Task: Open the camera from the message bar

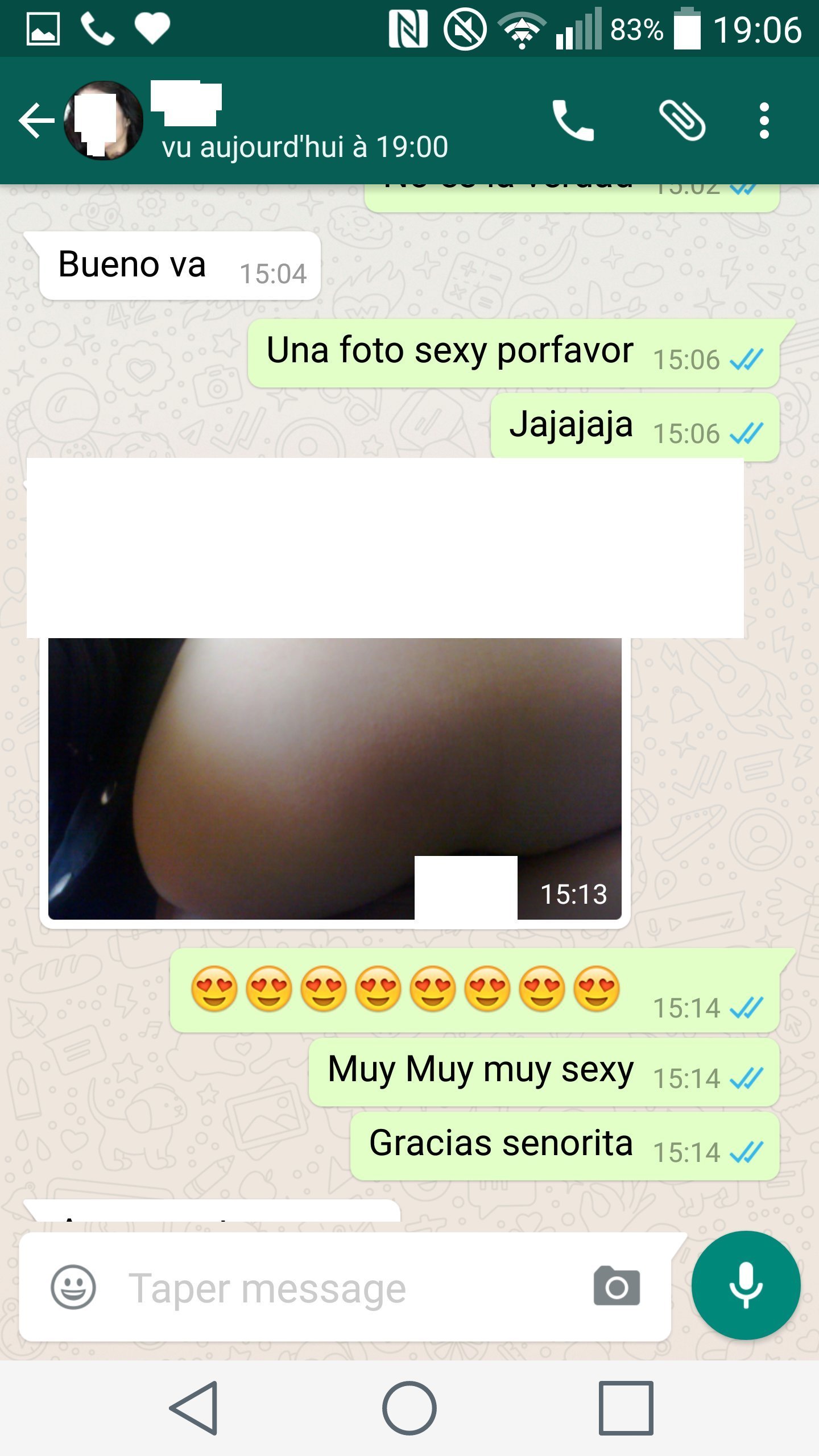Action: tap(617, 1286)
